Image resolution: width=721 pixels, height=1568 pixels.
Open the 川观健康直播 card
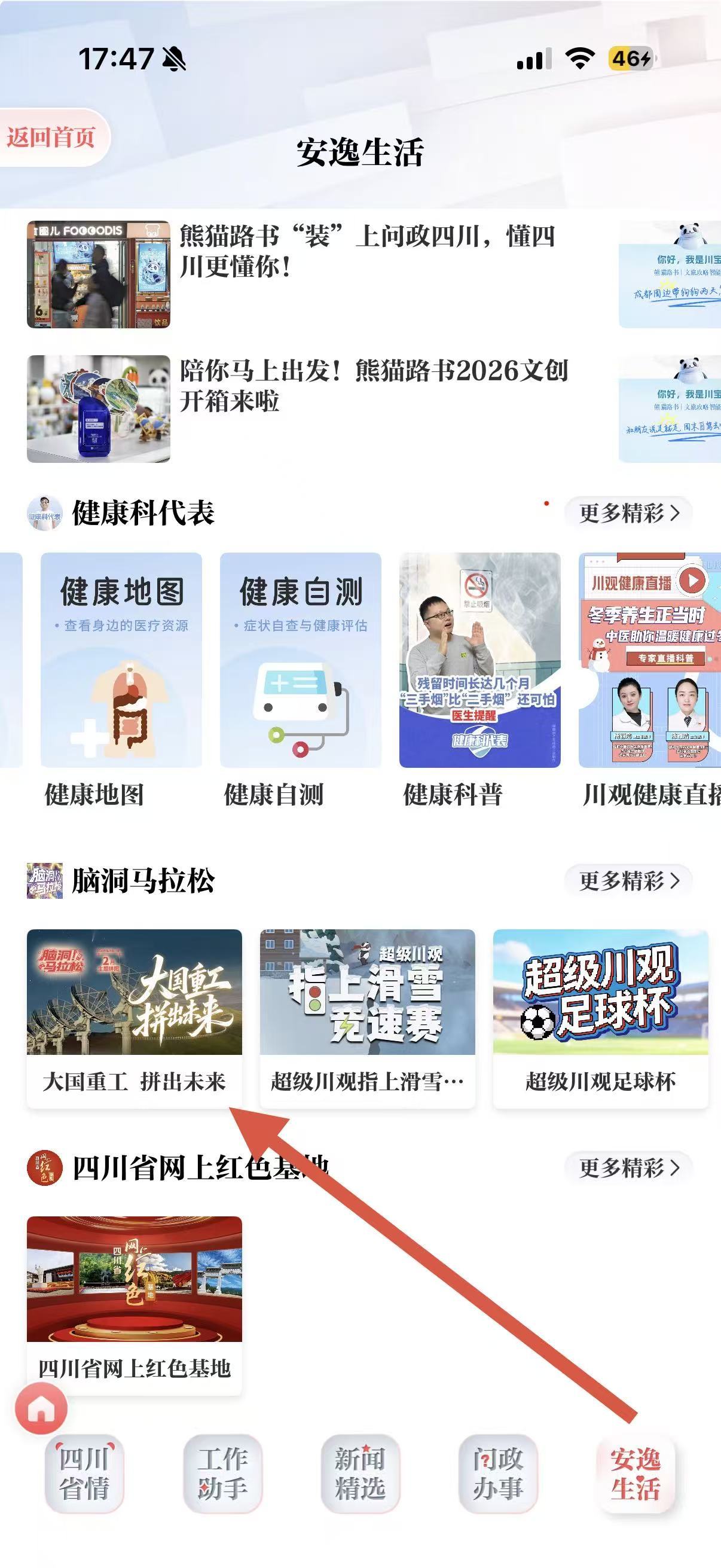650,660
